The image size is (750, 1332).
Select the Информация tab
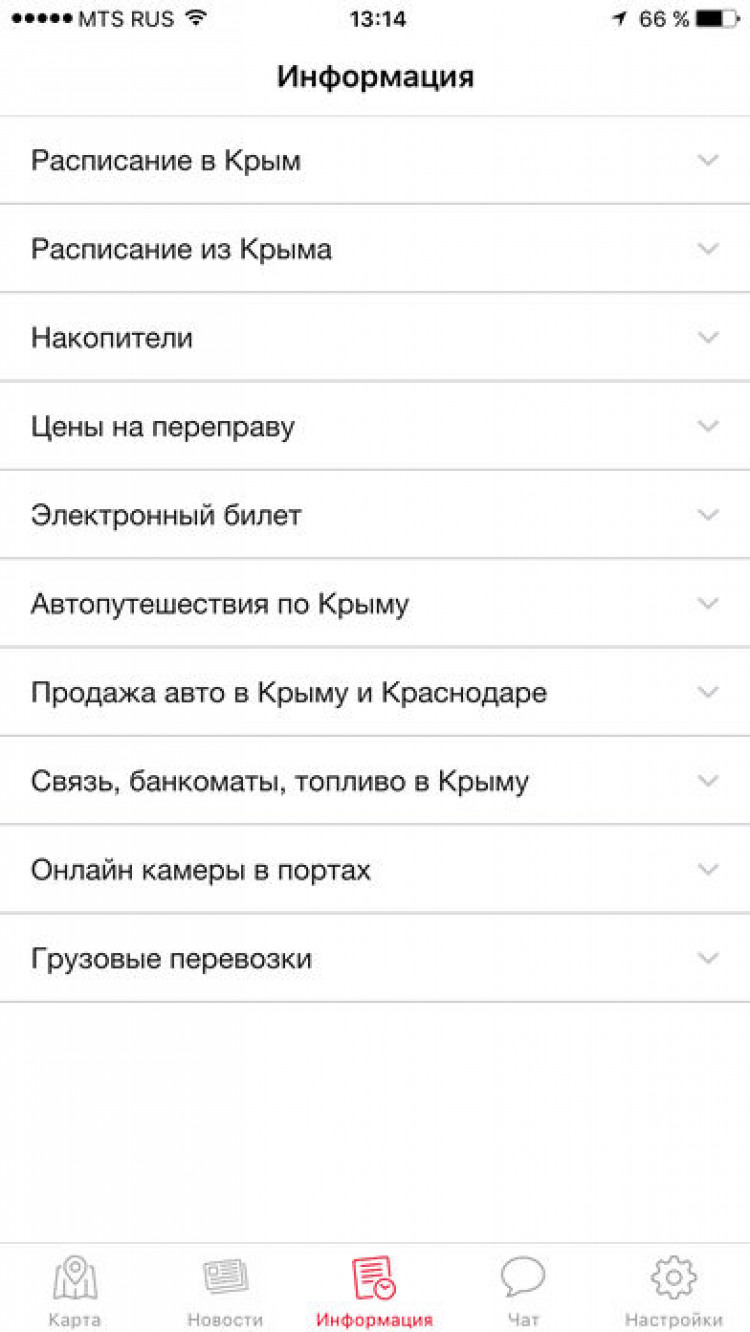[374, 1290]
